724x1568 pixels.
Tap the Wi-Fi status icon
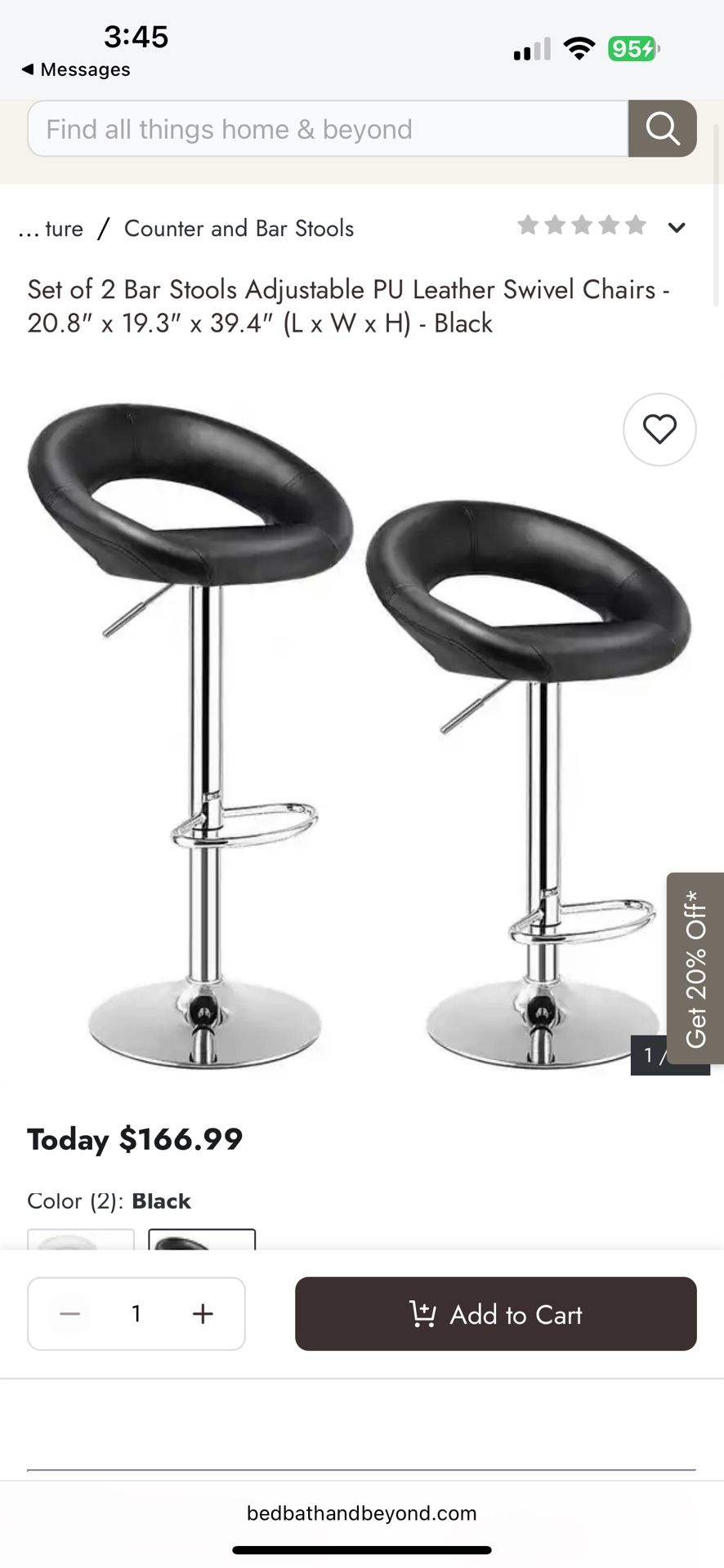[579, 49]
